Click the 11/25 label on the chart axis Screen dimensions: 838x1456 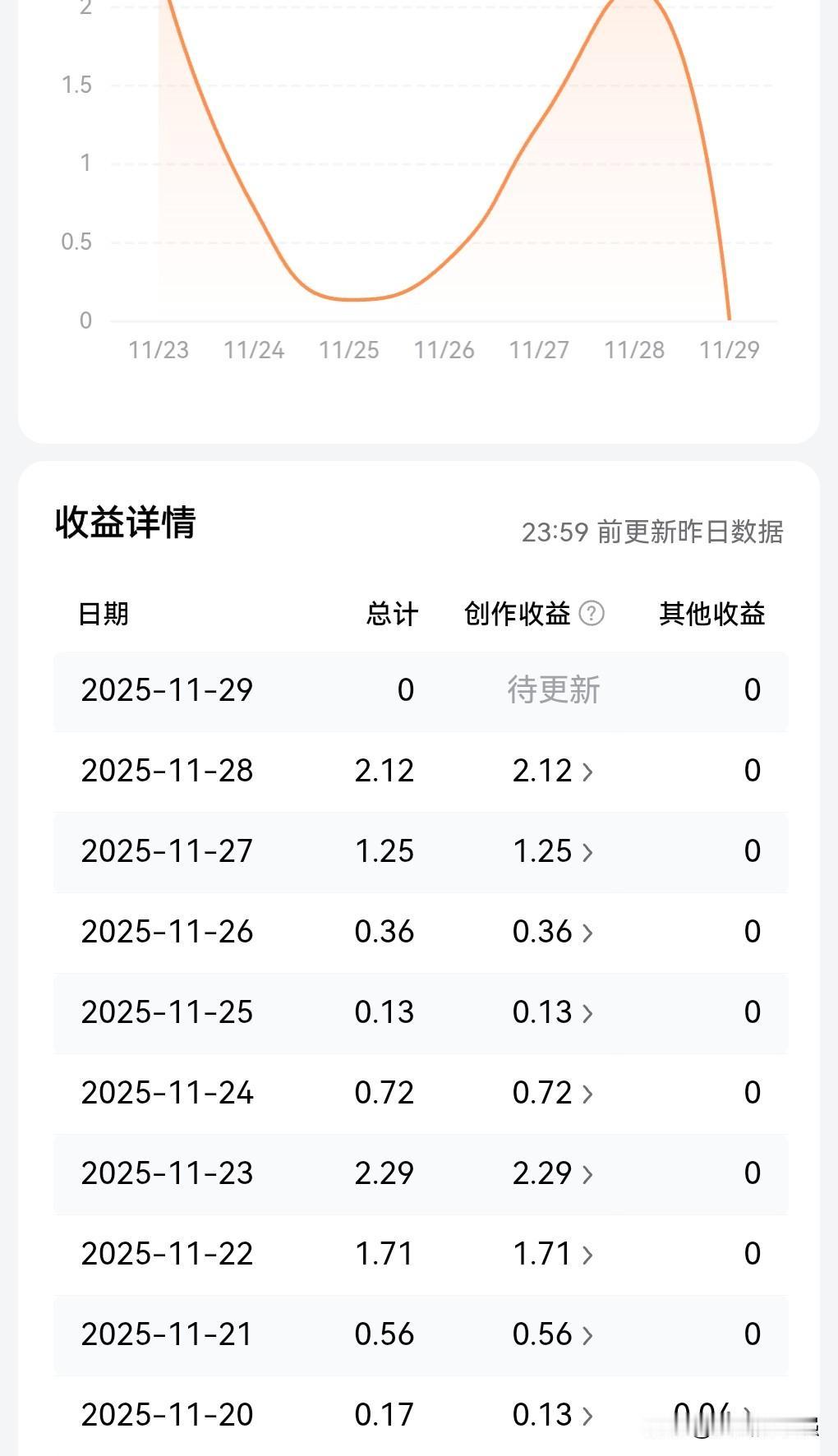(348, 349)
